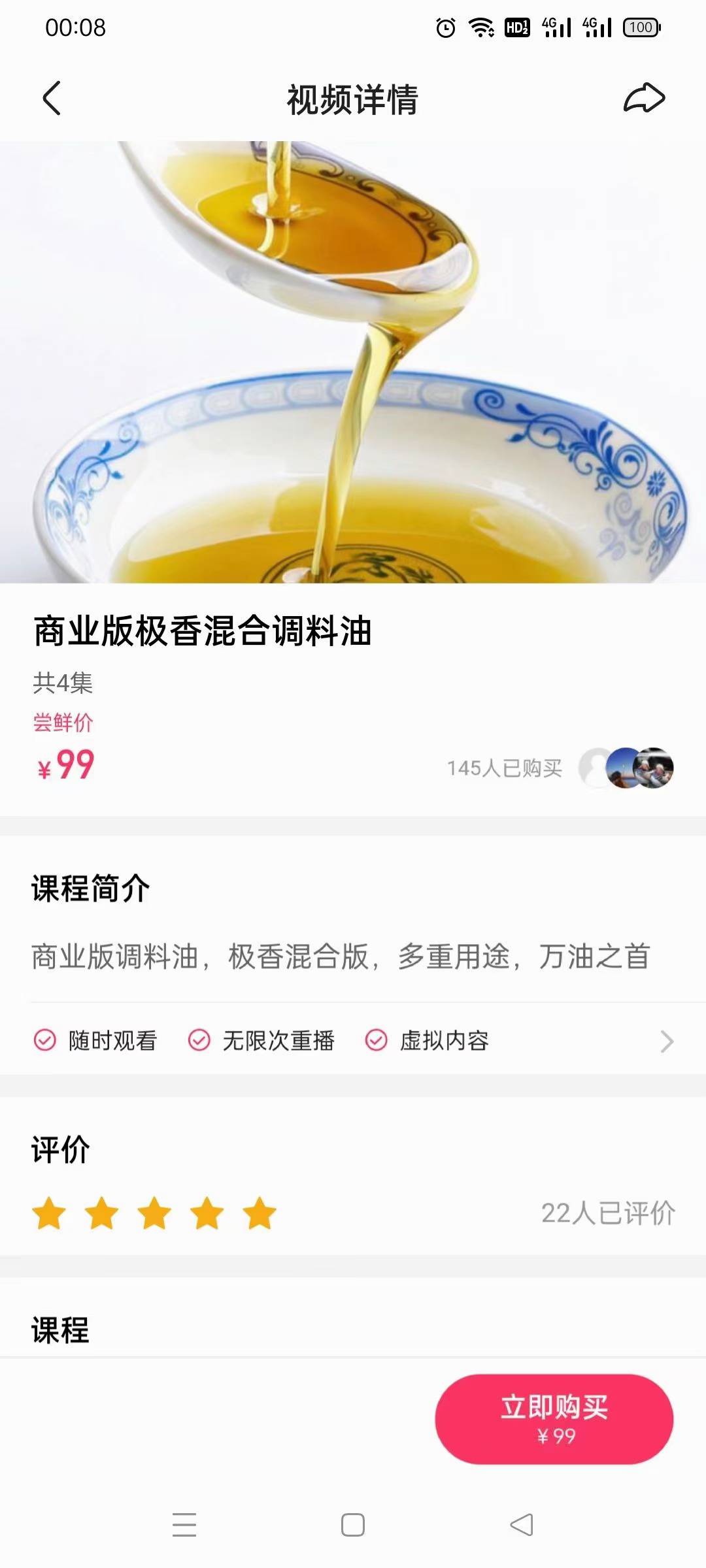
Task: Select the checkmark beside 随时观看
Action: (x=44, y=1041)
